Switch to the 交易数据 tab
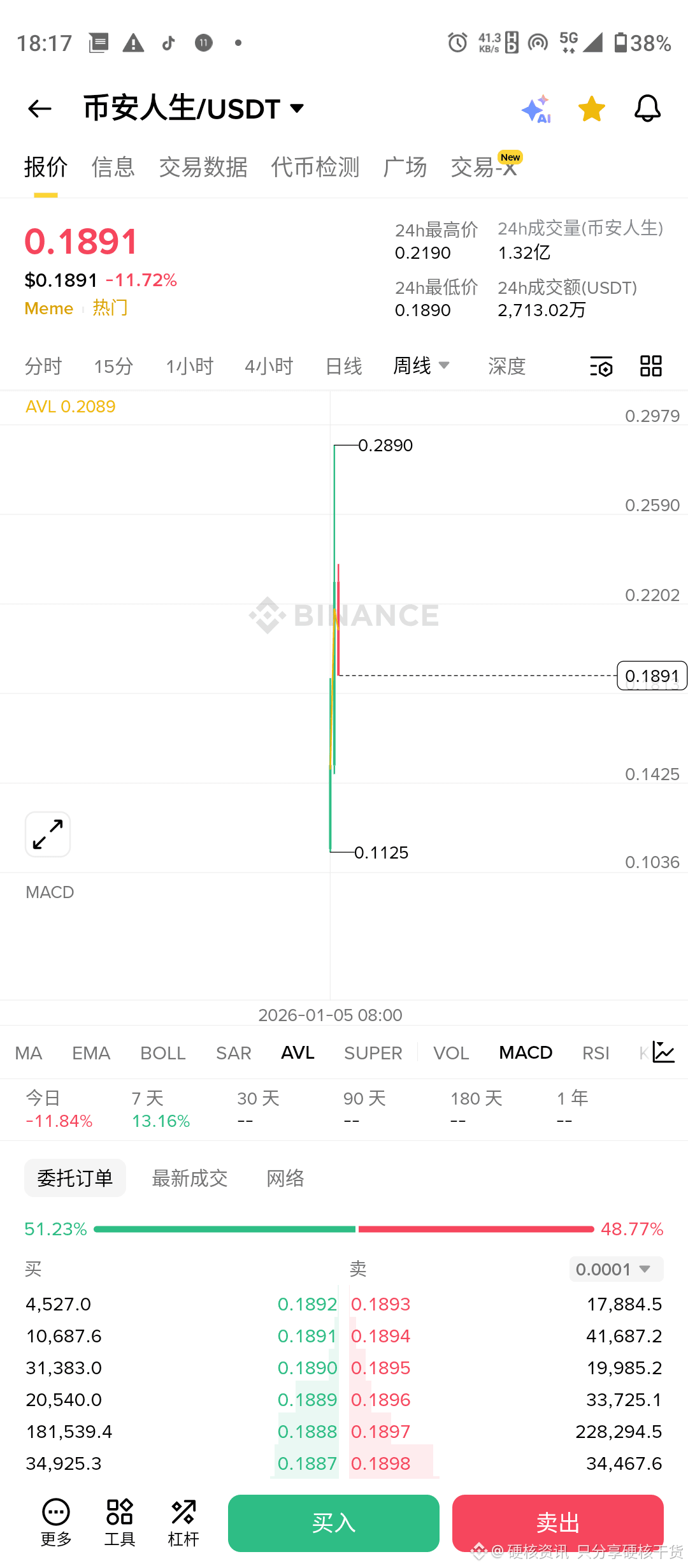Screen dimensions: 688x1568 click(x=203, y=167)
